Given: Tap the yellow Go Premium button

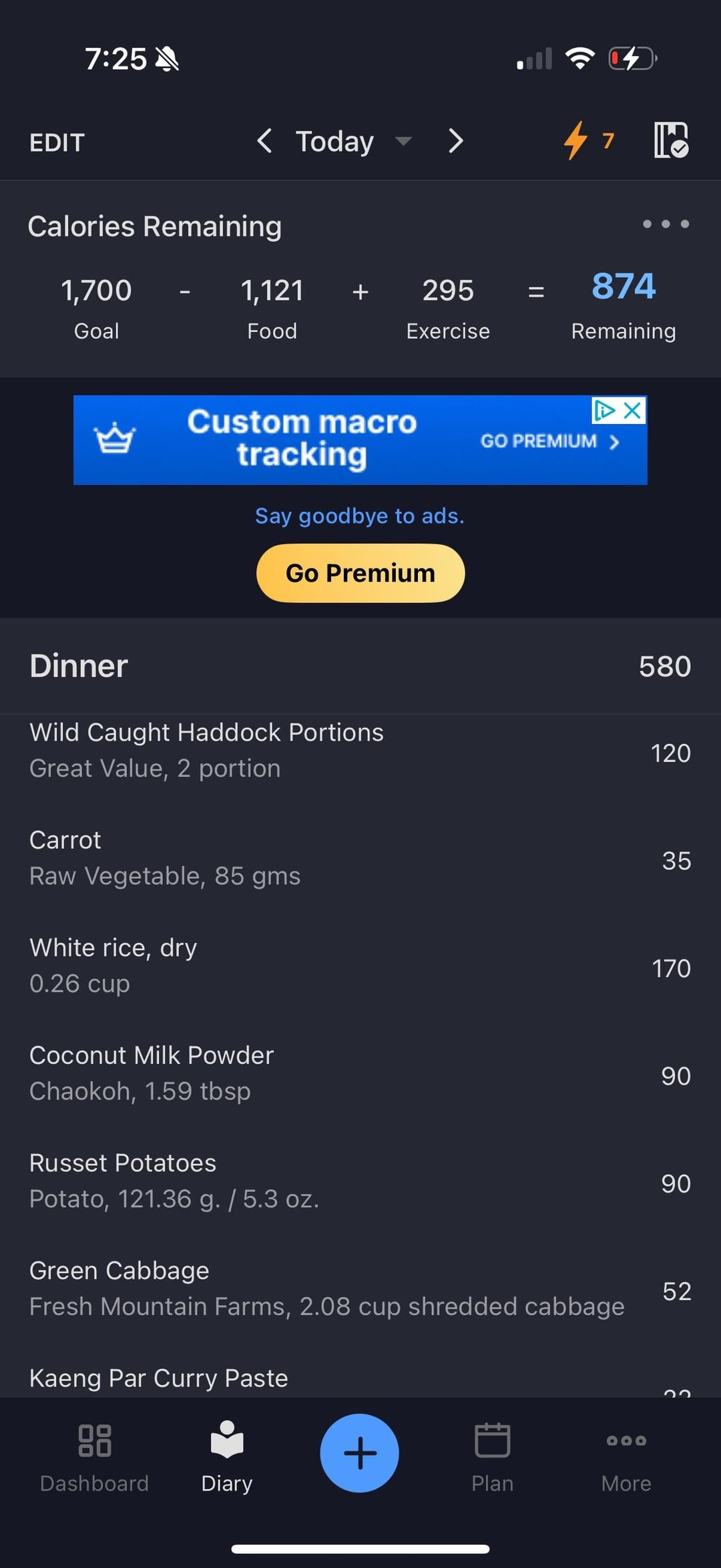Looking at the screenshot, I should (x=360, y=573).
